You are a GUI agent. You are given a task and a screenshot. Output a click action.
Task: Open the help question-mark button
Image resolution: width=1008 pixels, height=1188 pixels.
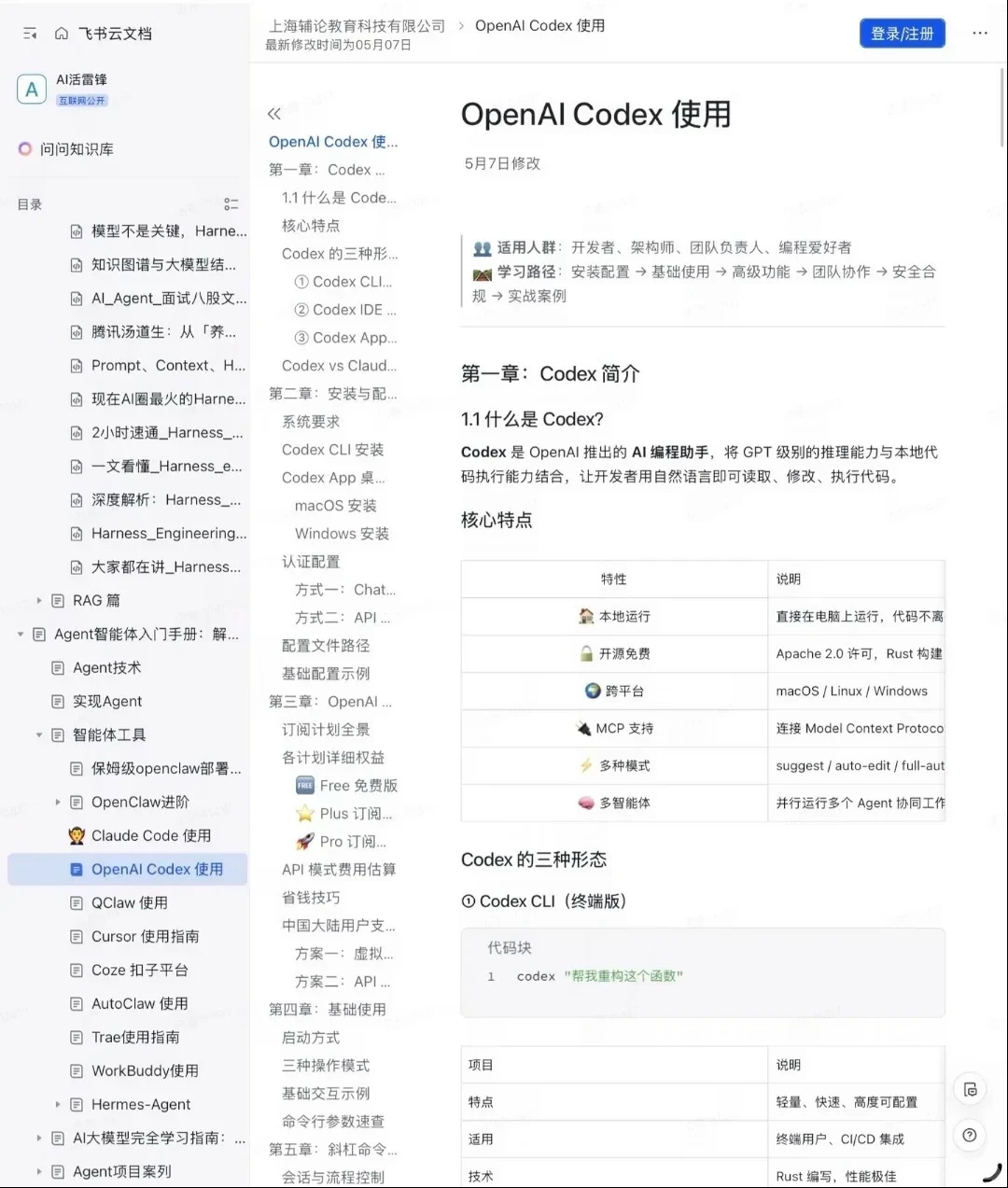point(970,1135)
